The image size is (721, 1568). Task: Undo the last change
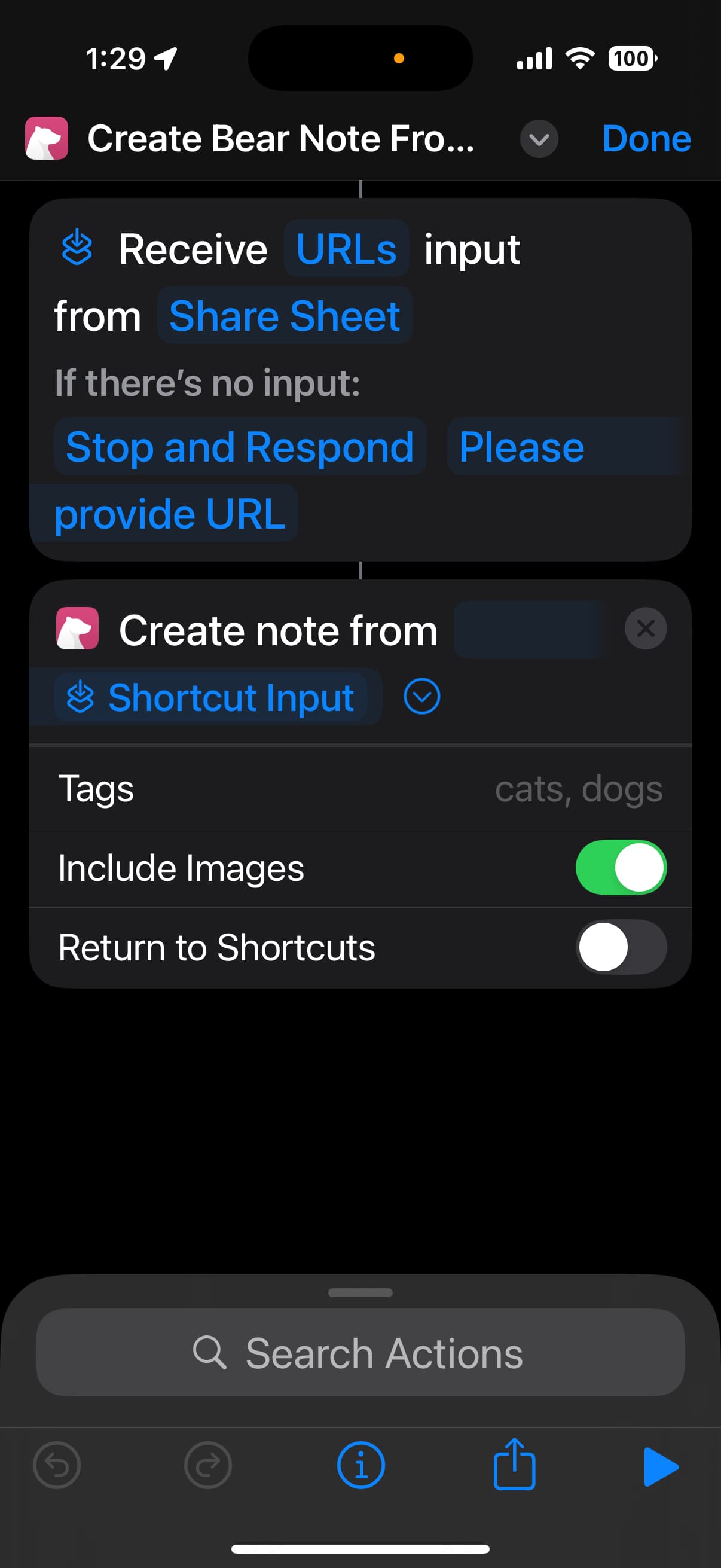[57, 1465]
